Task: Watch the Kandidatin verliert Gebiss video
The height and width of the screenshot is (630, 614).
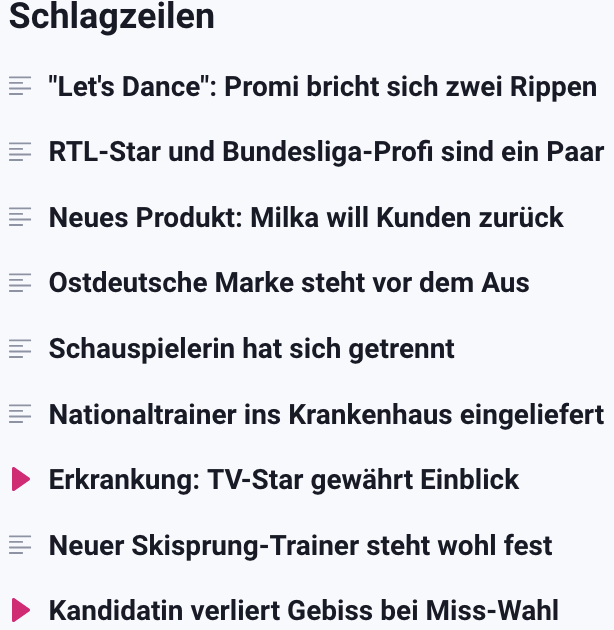Action: click(303, 610)
